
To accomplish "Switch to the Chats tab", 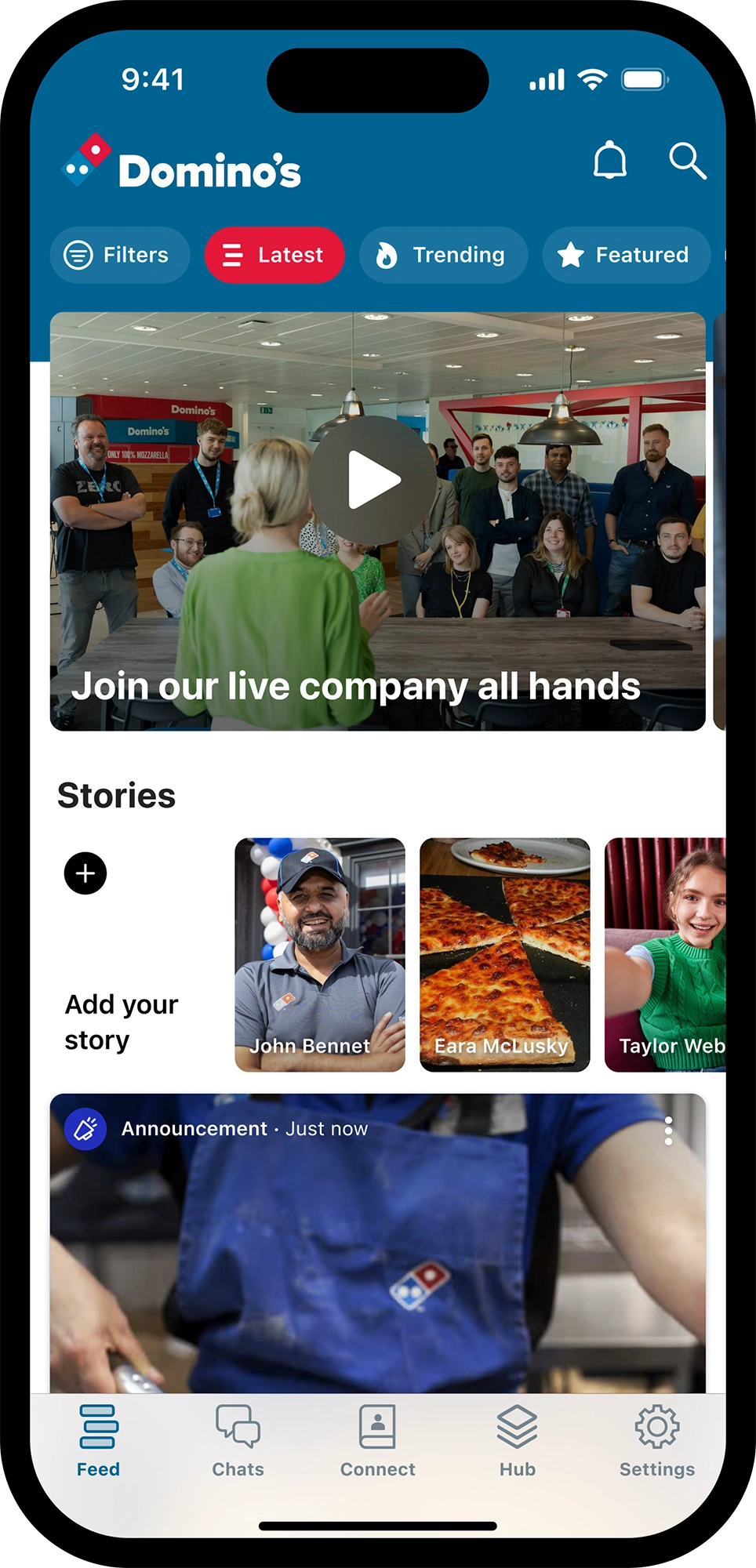I will 238,1441.
